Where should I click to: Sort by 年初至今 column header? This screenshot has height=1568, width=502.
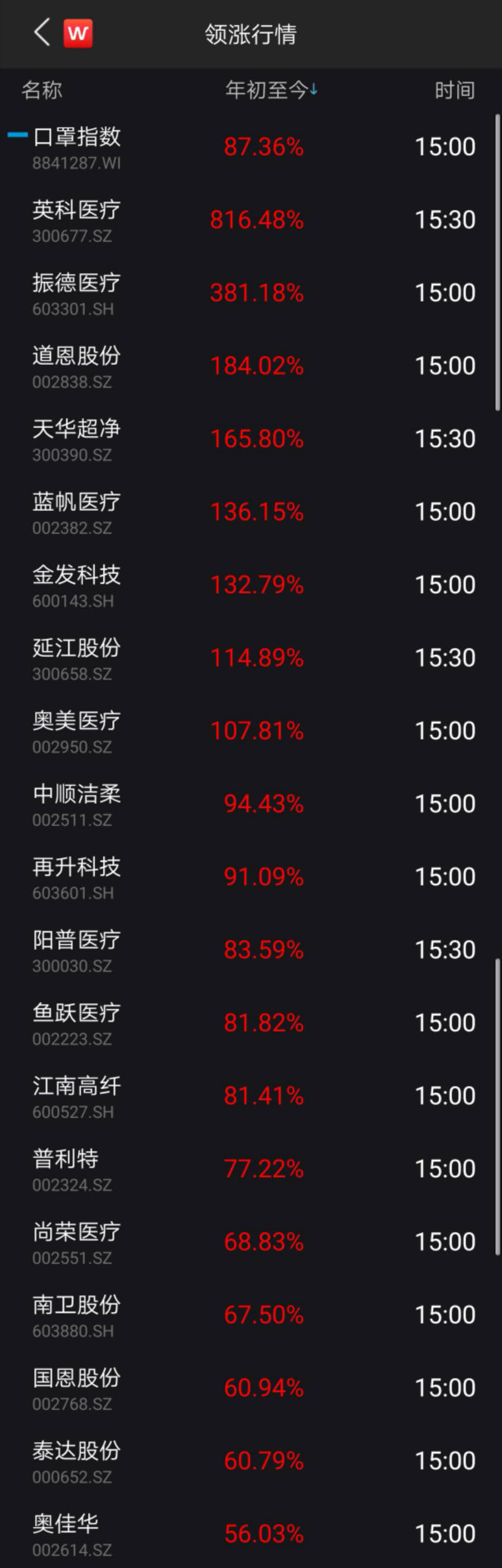coord(271,90)
